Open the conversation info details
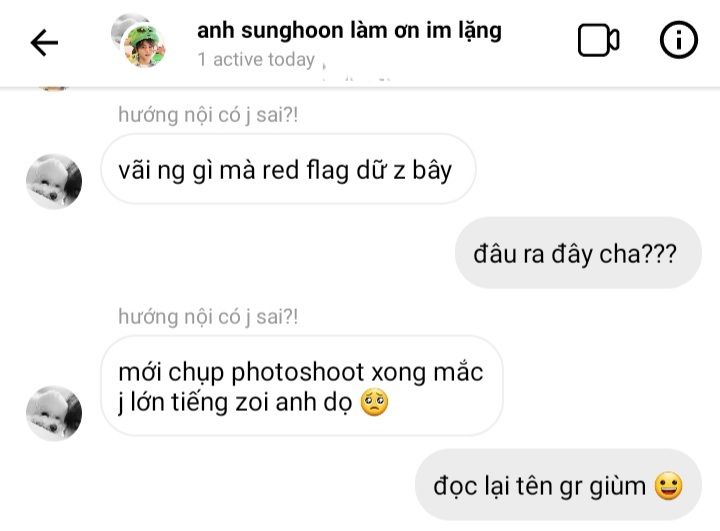Viewport: 720px width, 531px height. point(679,41)
